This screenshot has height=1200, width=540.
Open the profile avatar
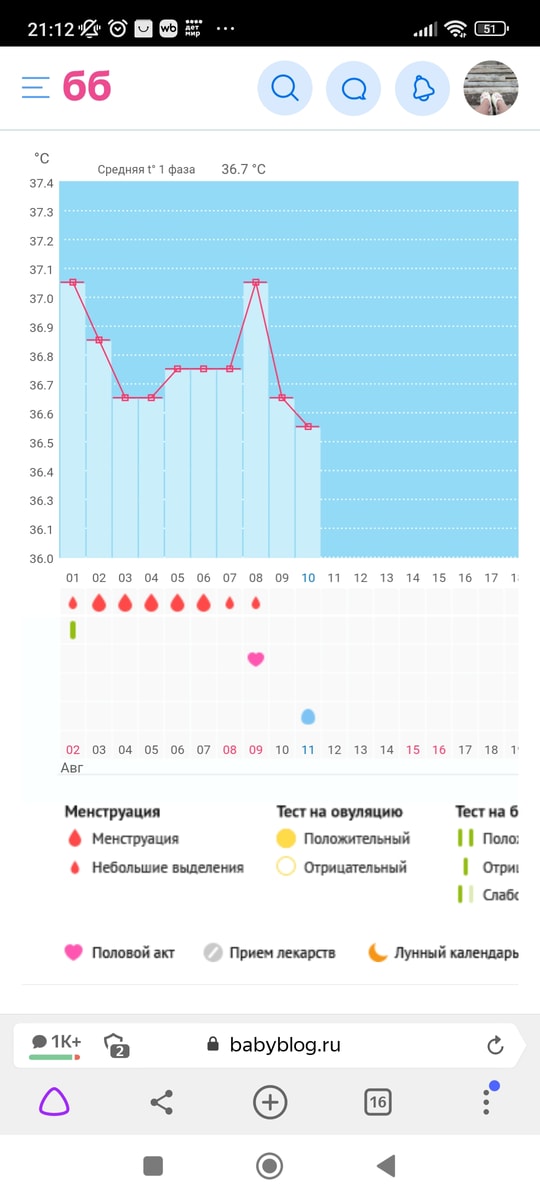(492, 89)
